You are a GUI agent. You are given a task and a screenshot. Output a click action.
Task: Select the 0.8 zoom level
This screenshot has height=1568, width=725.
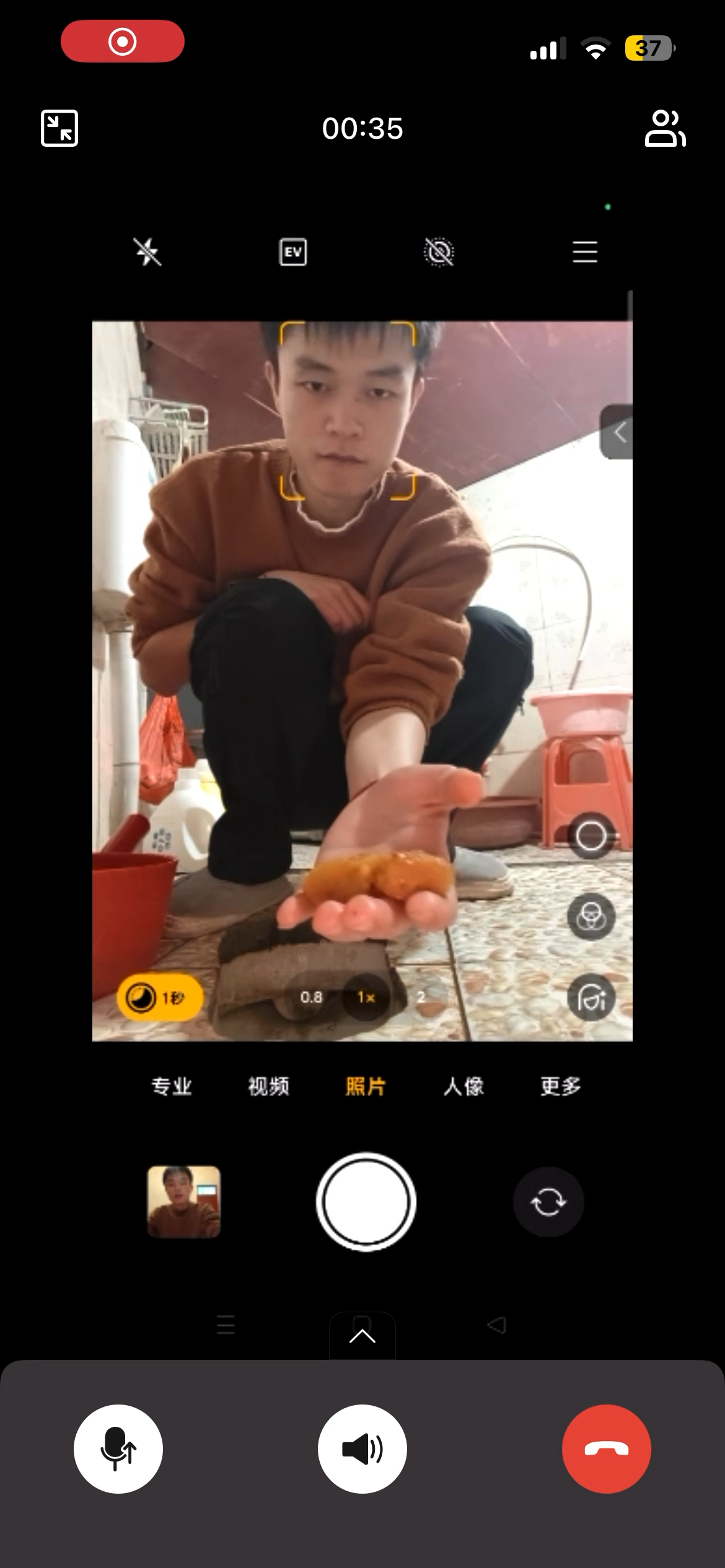[x=311, y=997]
